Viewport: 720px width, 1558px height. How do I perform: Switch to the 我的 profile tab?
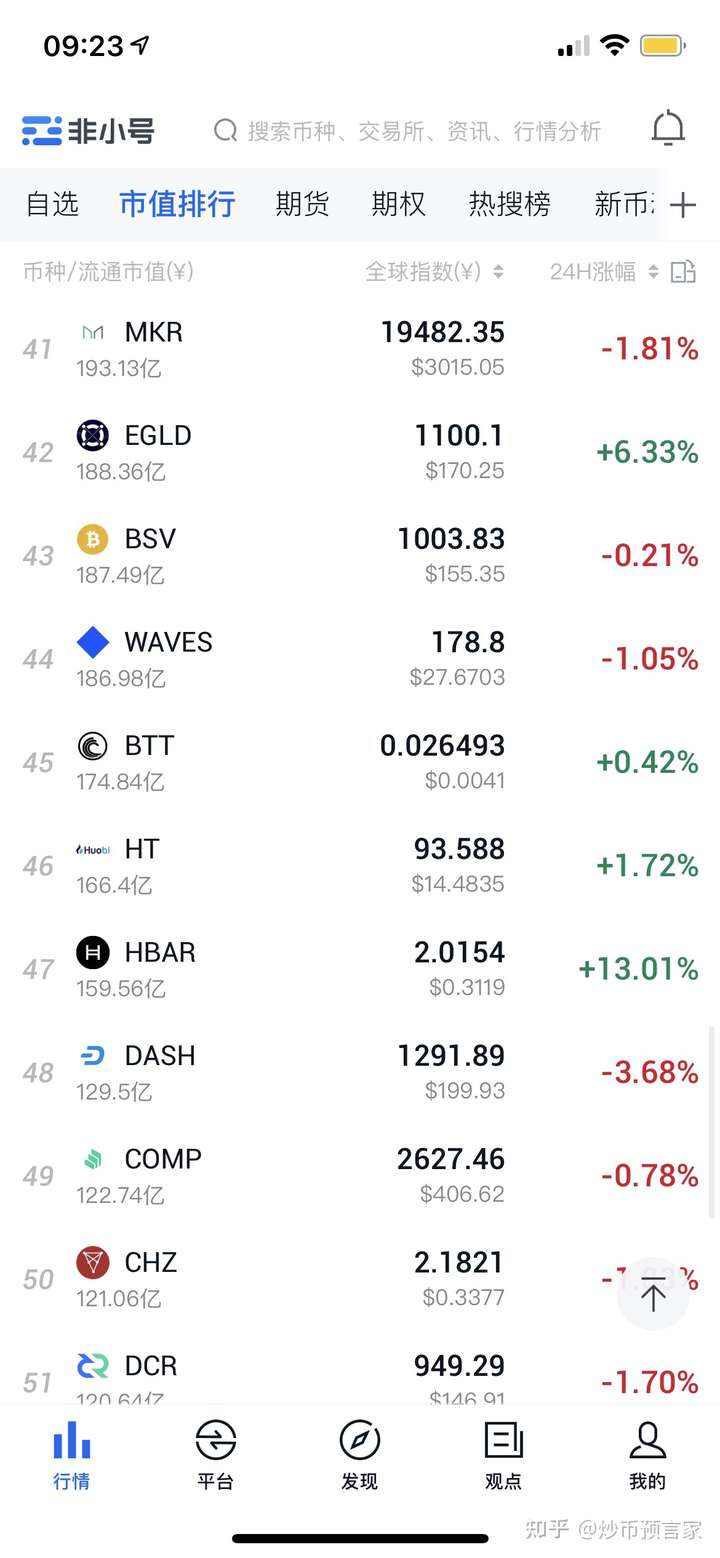[647, 1455]
